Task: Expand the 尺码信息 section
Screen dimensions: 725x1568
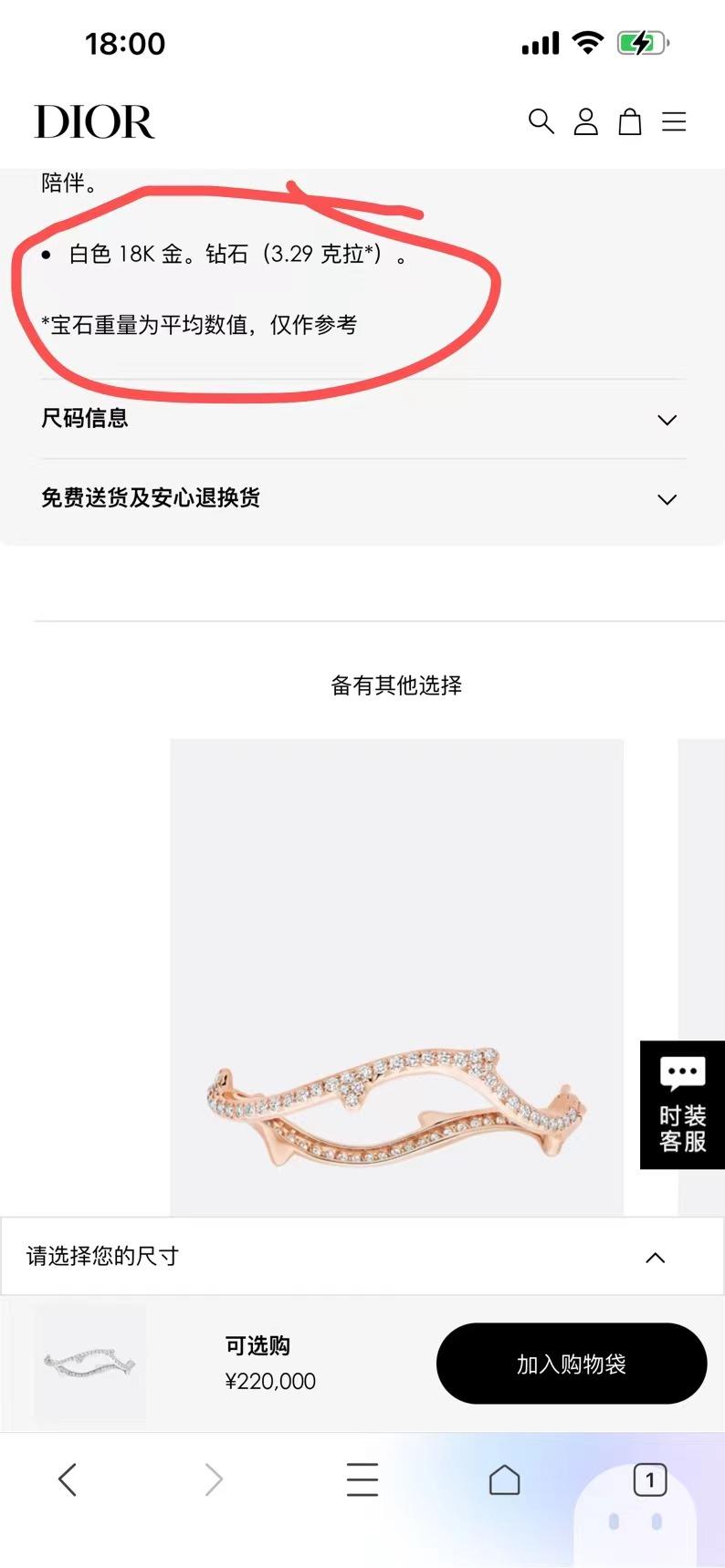Action: point(362,419)
